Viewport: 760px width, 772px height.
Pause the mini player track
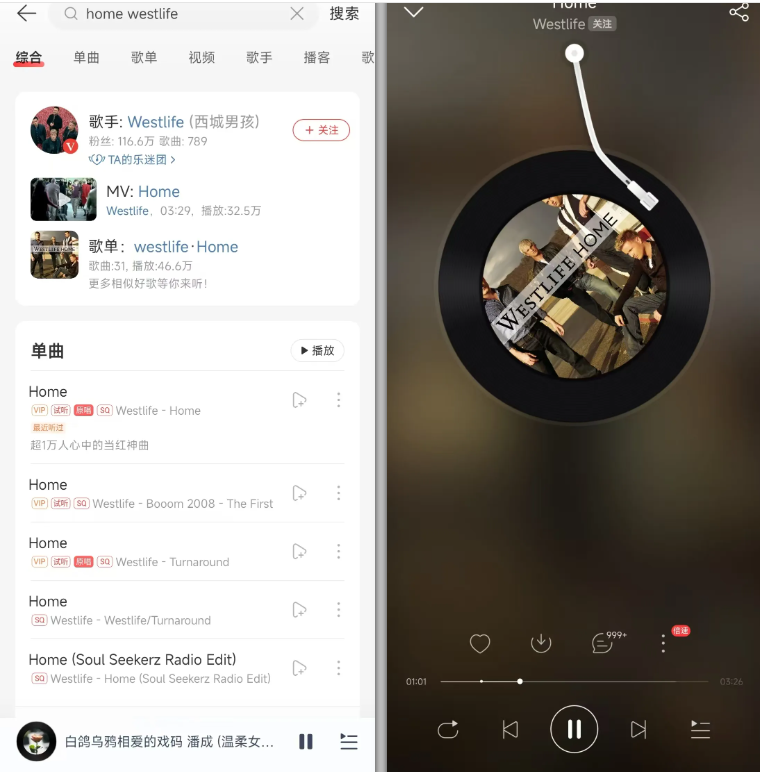coord(306,741)
